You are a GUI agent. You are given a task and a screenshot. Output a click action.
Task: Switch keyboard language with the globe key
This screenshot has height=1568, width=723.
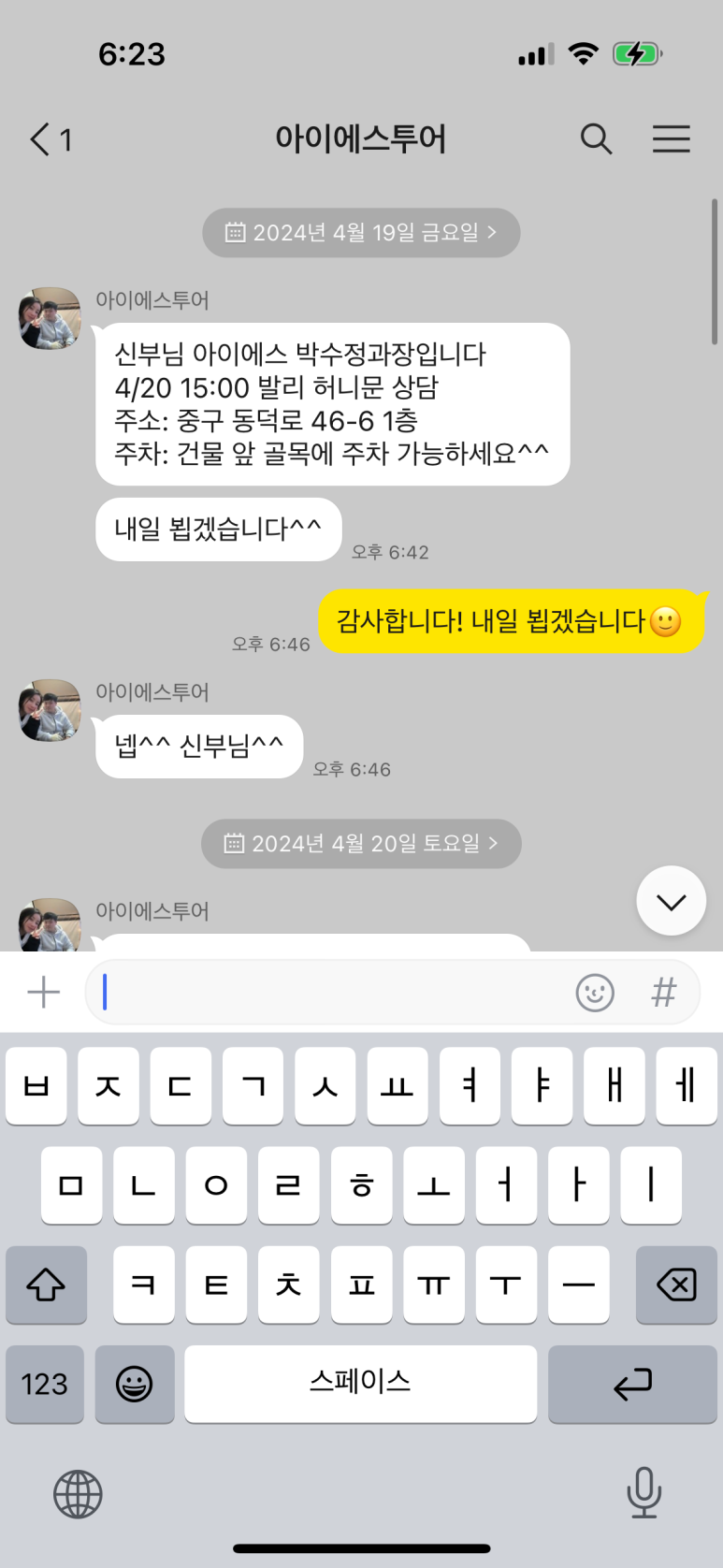[x=78, y=1494]
